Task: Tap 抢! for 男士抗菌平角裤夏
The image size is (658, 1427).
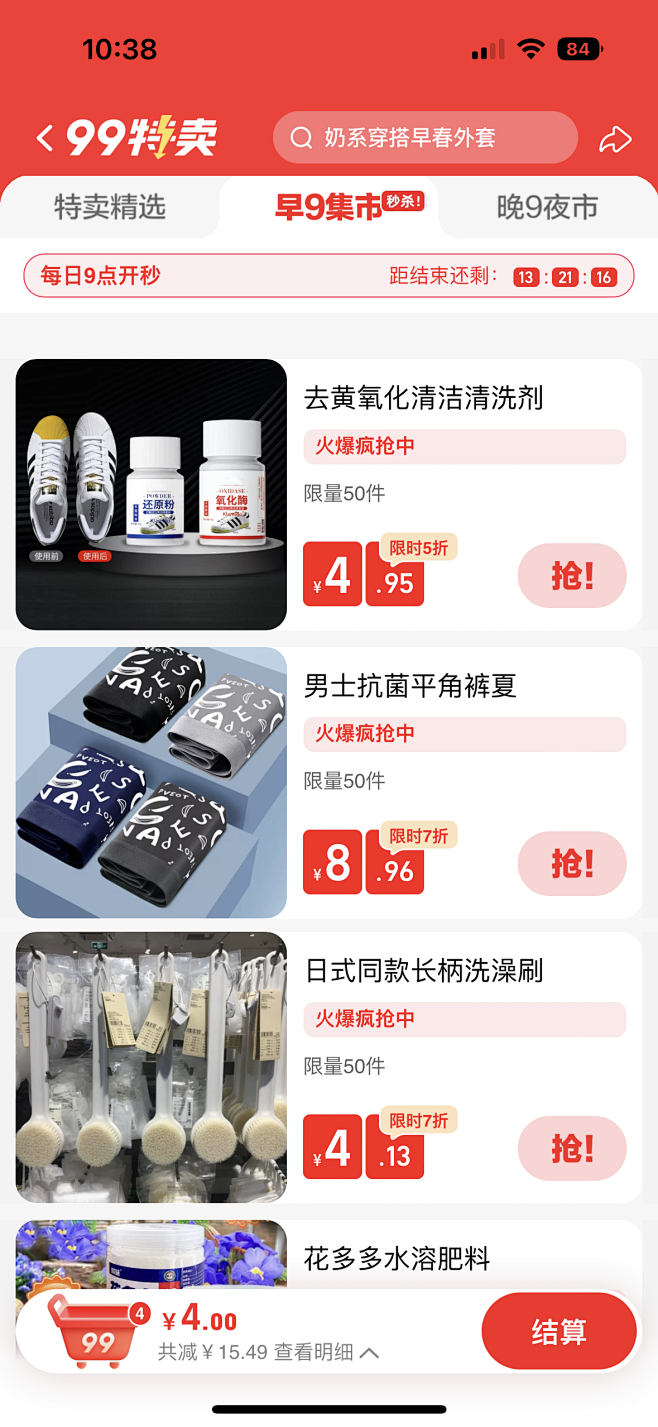Action: pyautogui.click(x=572, y=863)
